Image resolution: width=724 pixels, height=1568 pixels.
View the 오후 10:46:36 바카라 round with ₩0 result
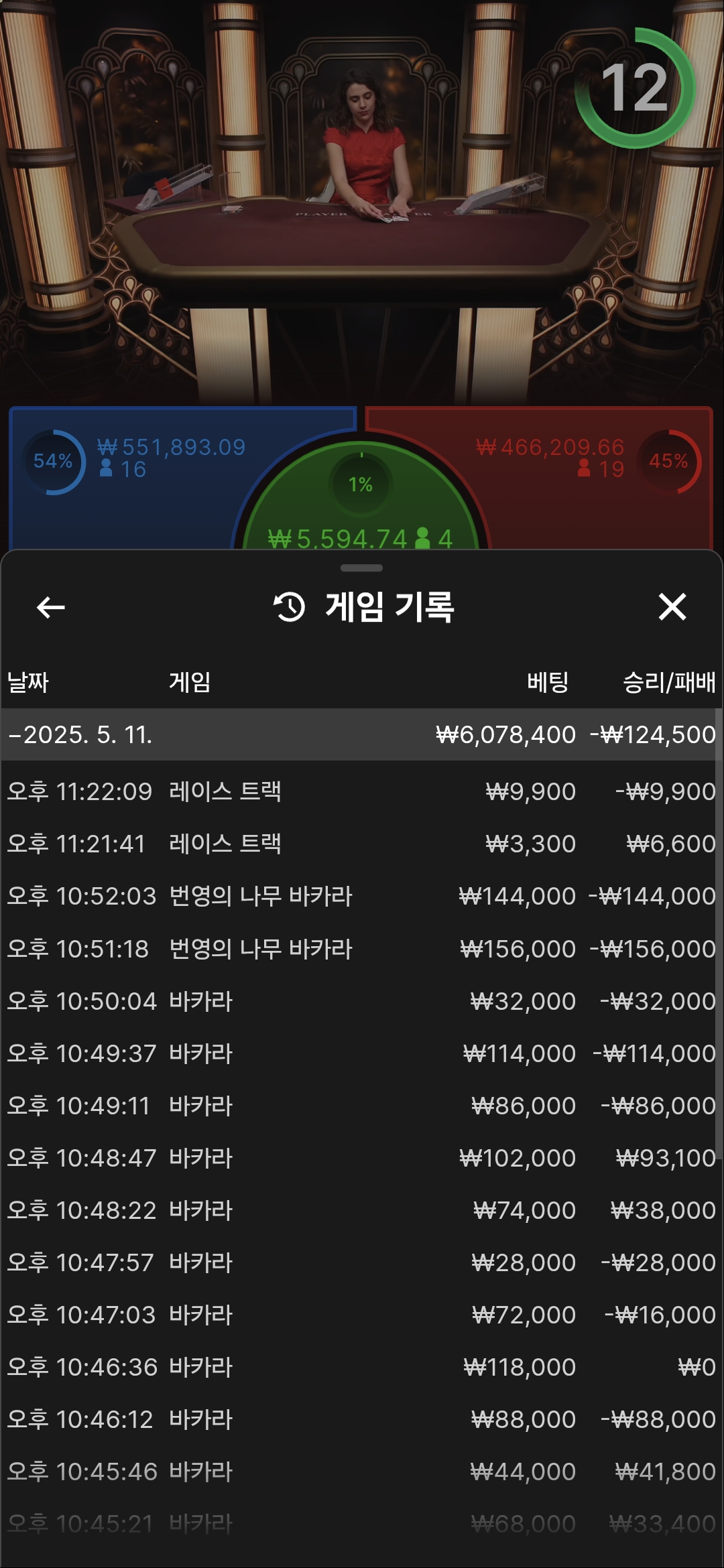(361, 1367)
